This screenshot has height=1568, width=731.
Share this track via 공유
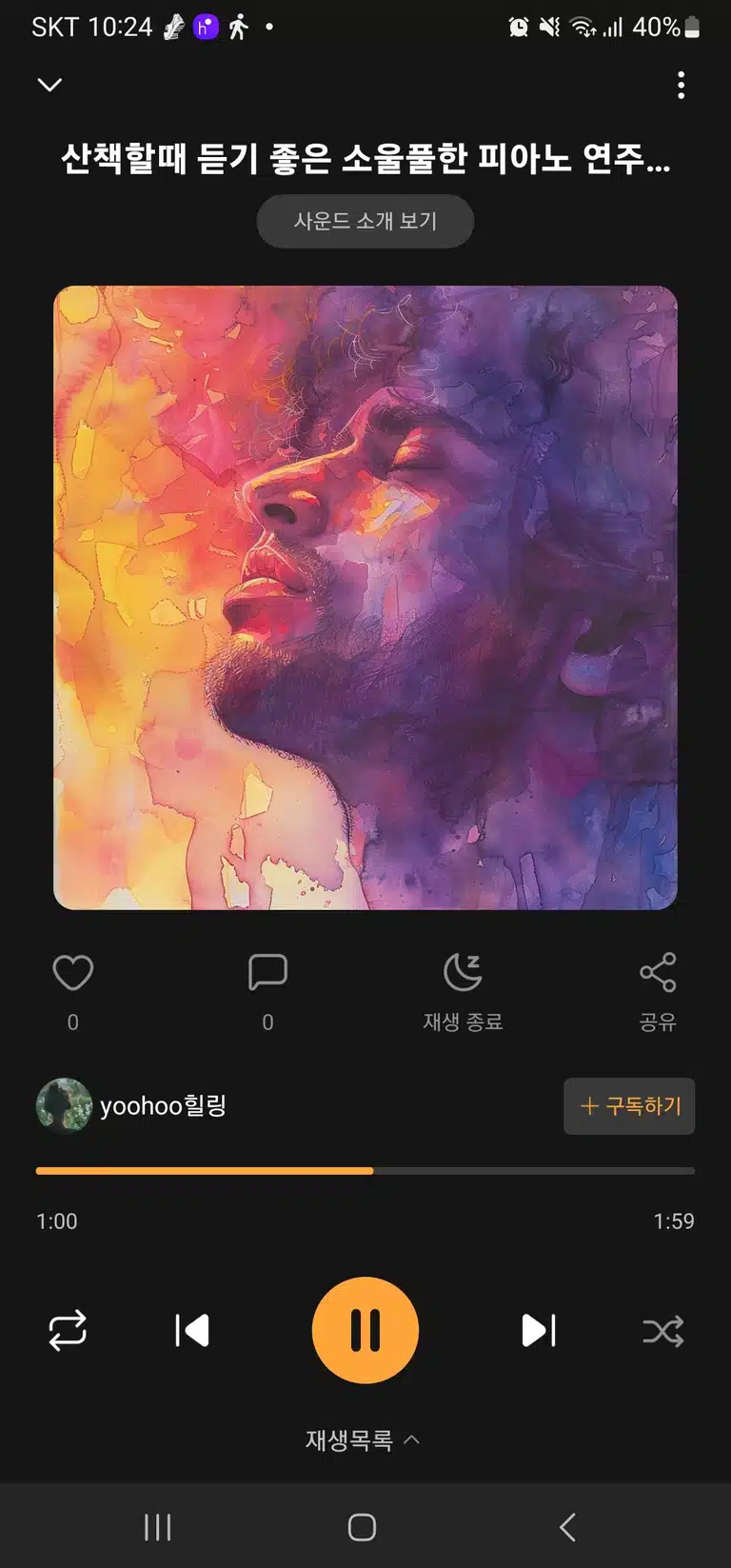[658, 992]
